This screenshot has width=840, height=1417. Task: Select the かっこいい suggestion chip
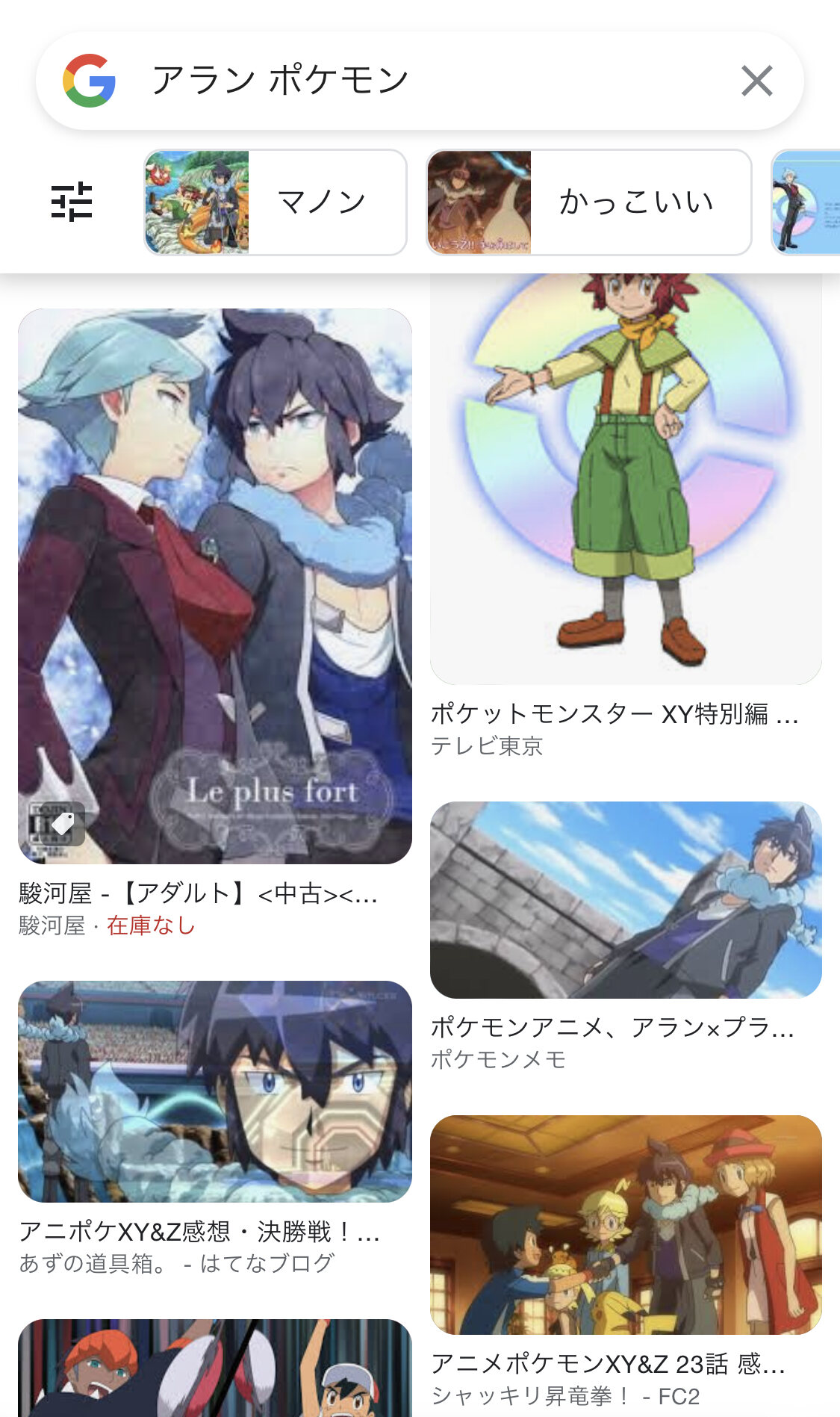(588, 202)
